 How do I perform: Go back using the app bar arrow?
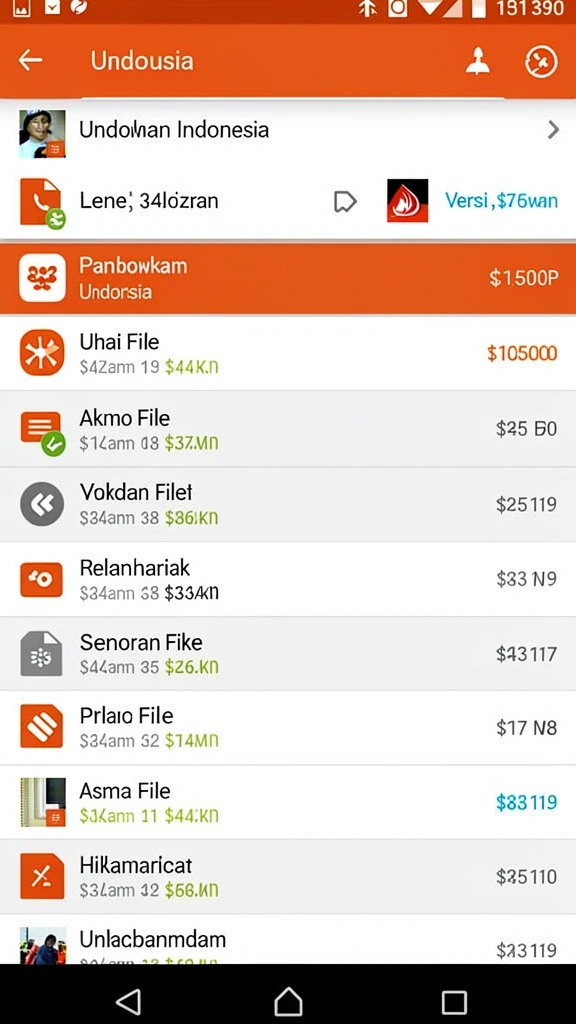point(30,60)
